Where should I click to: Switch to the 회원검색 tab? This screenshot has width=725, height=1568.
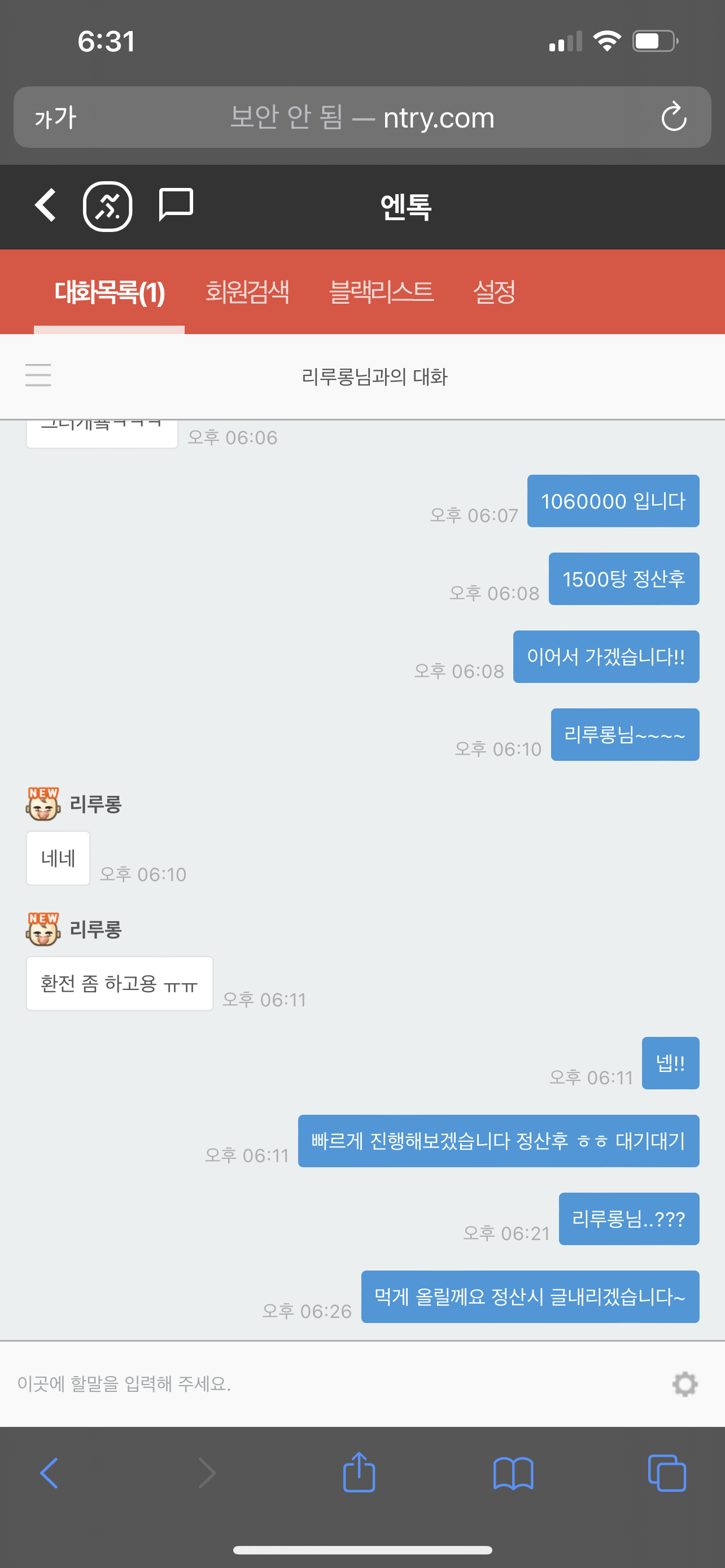[x=247, y=292]
